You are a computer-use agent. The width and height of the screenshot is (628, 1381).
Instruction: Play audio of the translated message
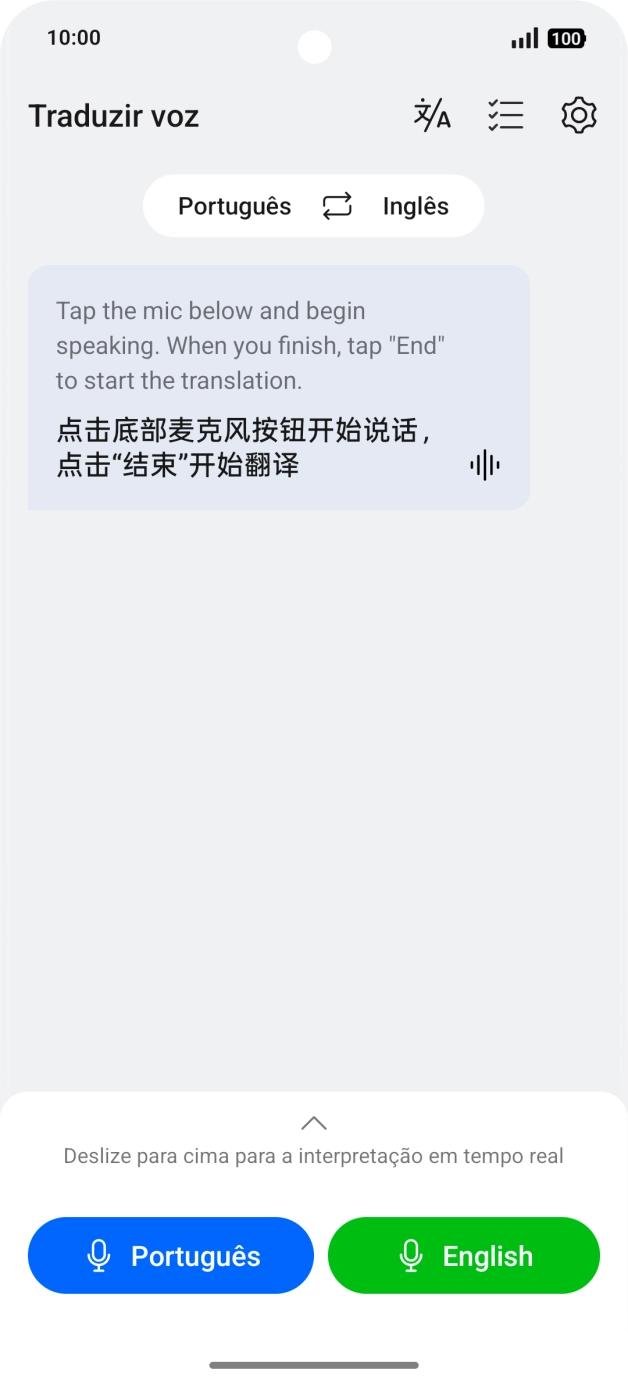[x=485, y=465]
